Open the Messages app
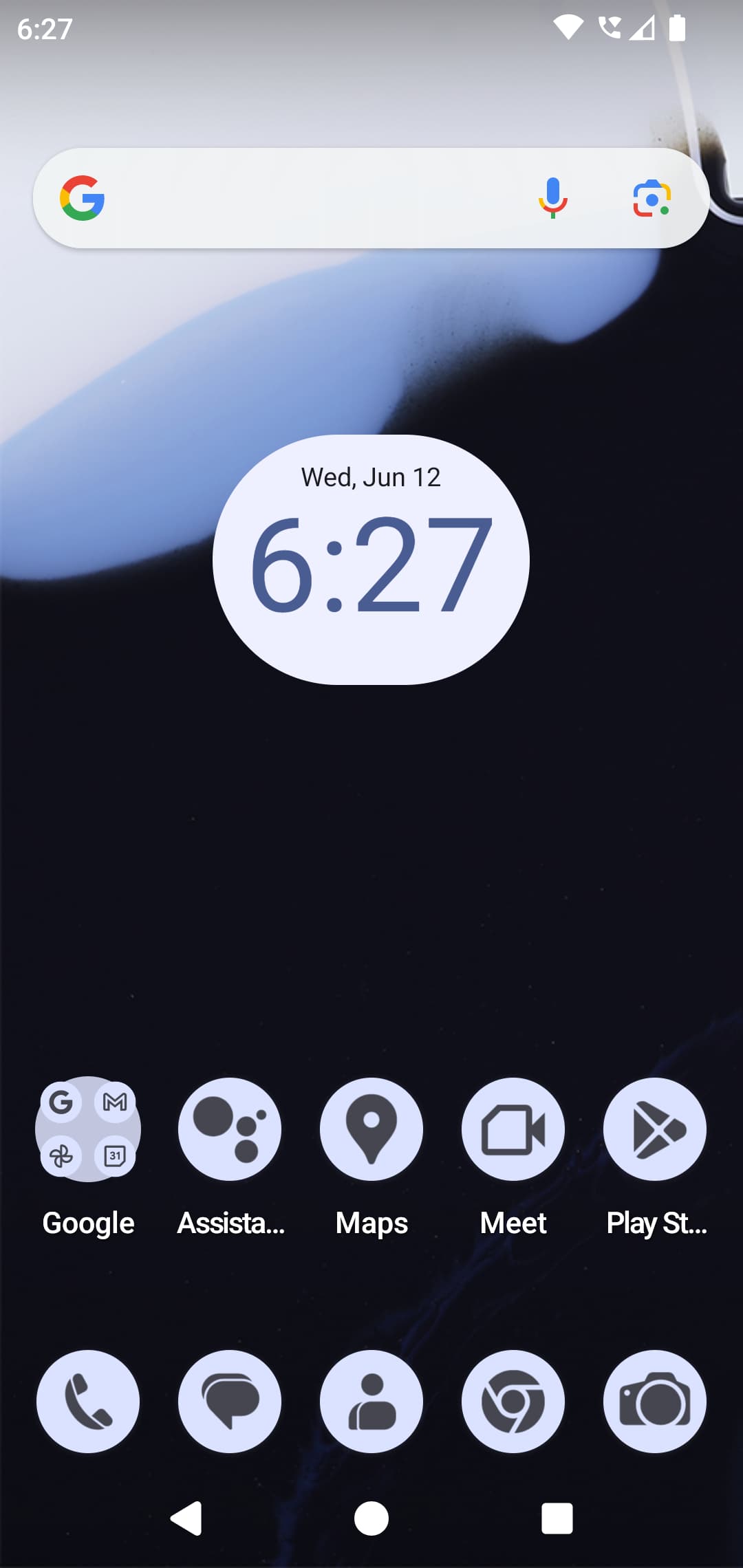This screenshot has width=743, height=1568. point(230,1402)
